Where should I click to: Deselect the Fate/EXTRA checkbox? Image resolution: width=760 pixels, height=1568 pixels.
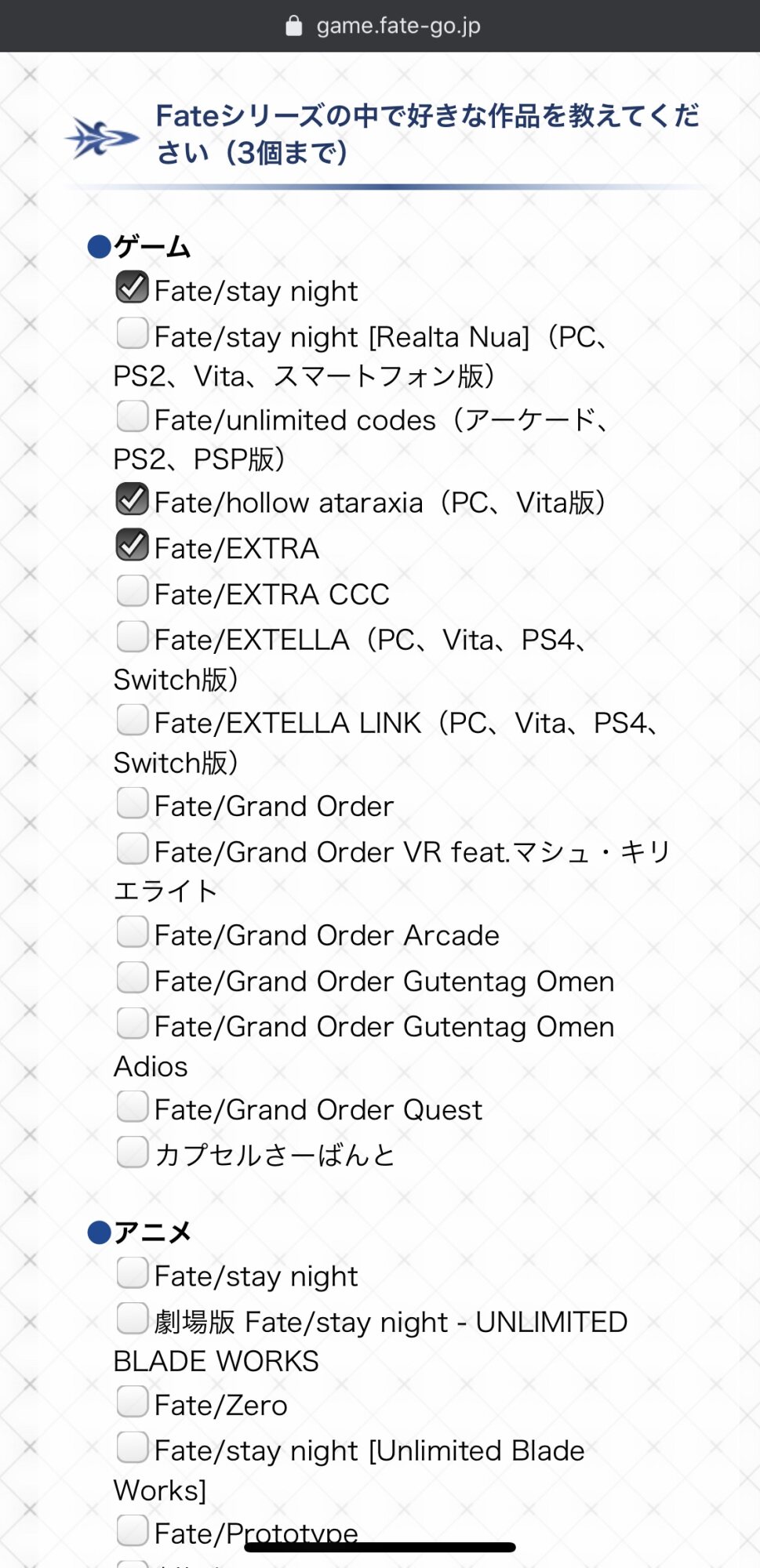(x=132, y=545)
